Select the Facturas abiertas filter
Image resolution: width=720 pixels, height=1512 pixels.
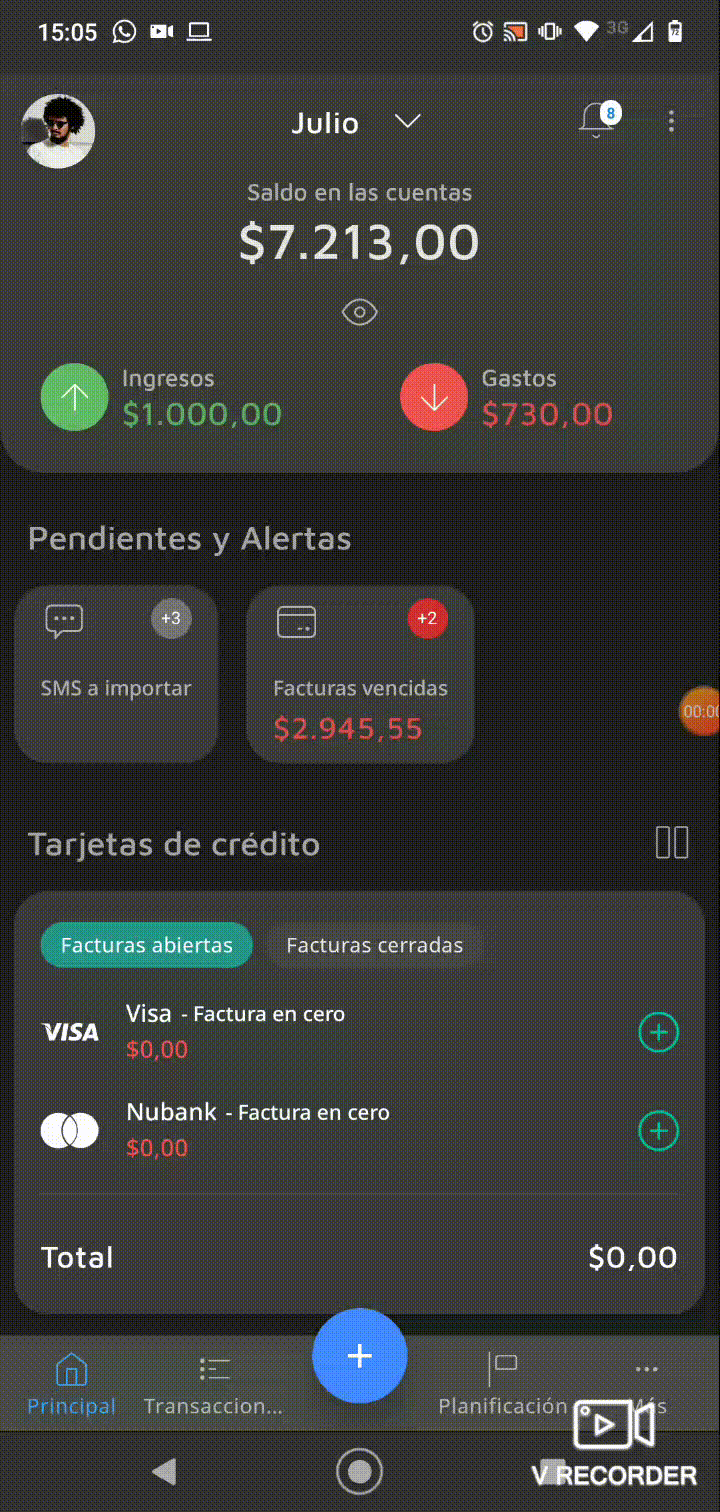[x=146, y=944]
